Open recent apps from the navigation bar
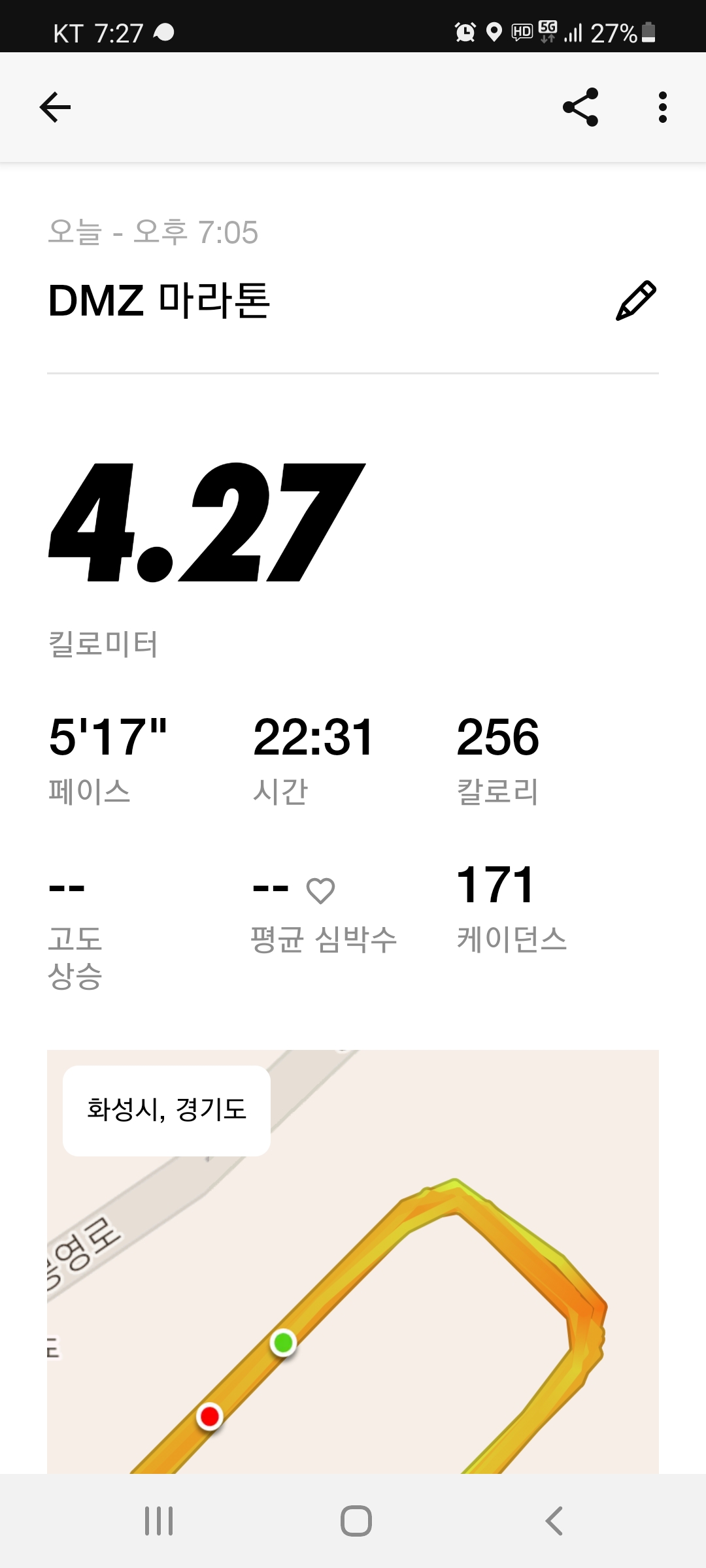The height and width of the screenshot is (1568, 706). pos(159,1521)
